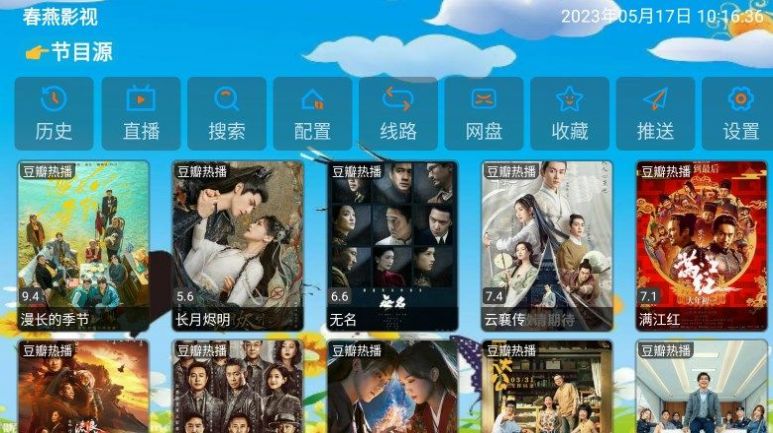Open 网盘 cloud drive

(484, 113)
